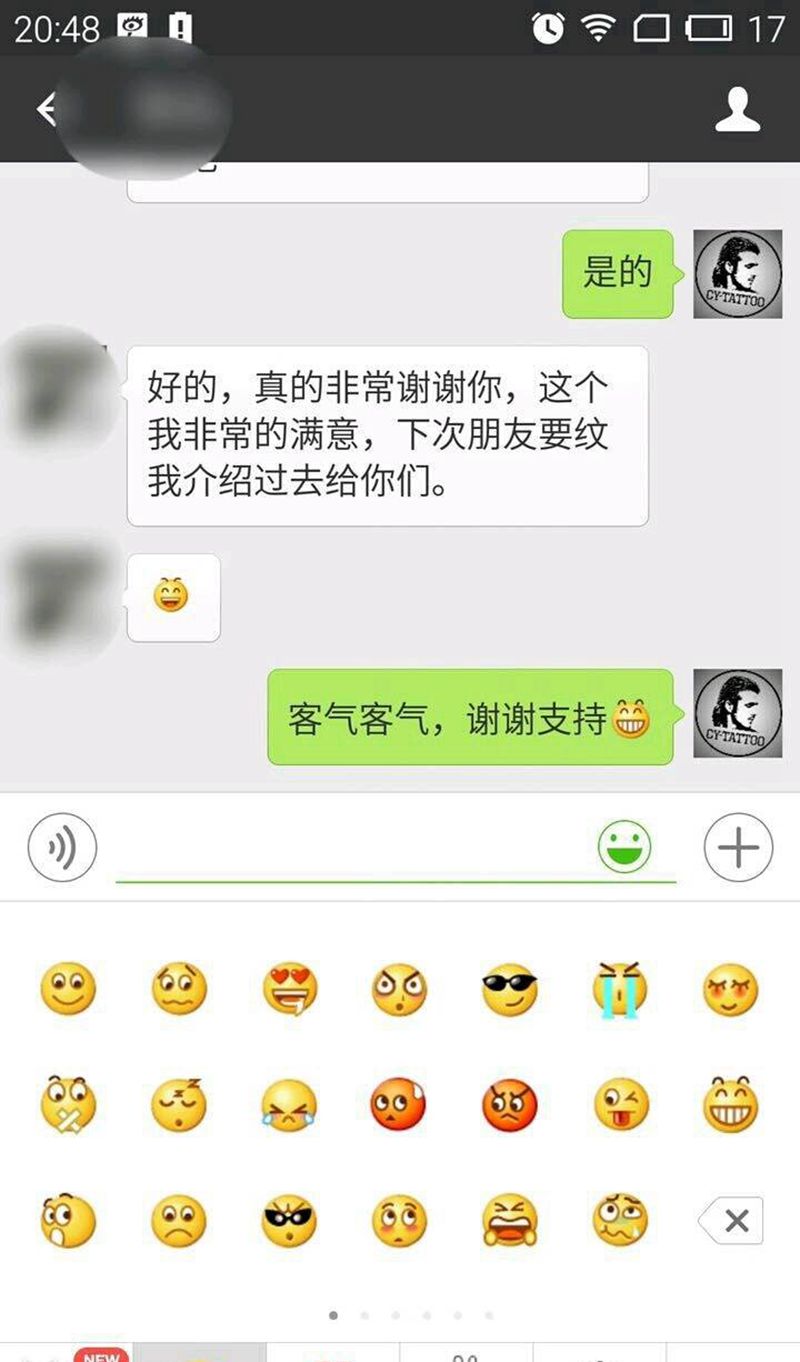Open your CY-TATTOO avatar beside 是的
This screenshot has height=1362, width=800.
coord(738,274)
